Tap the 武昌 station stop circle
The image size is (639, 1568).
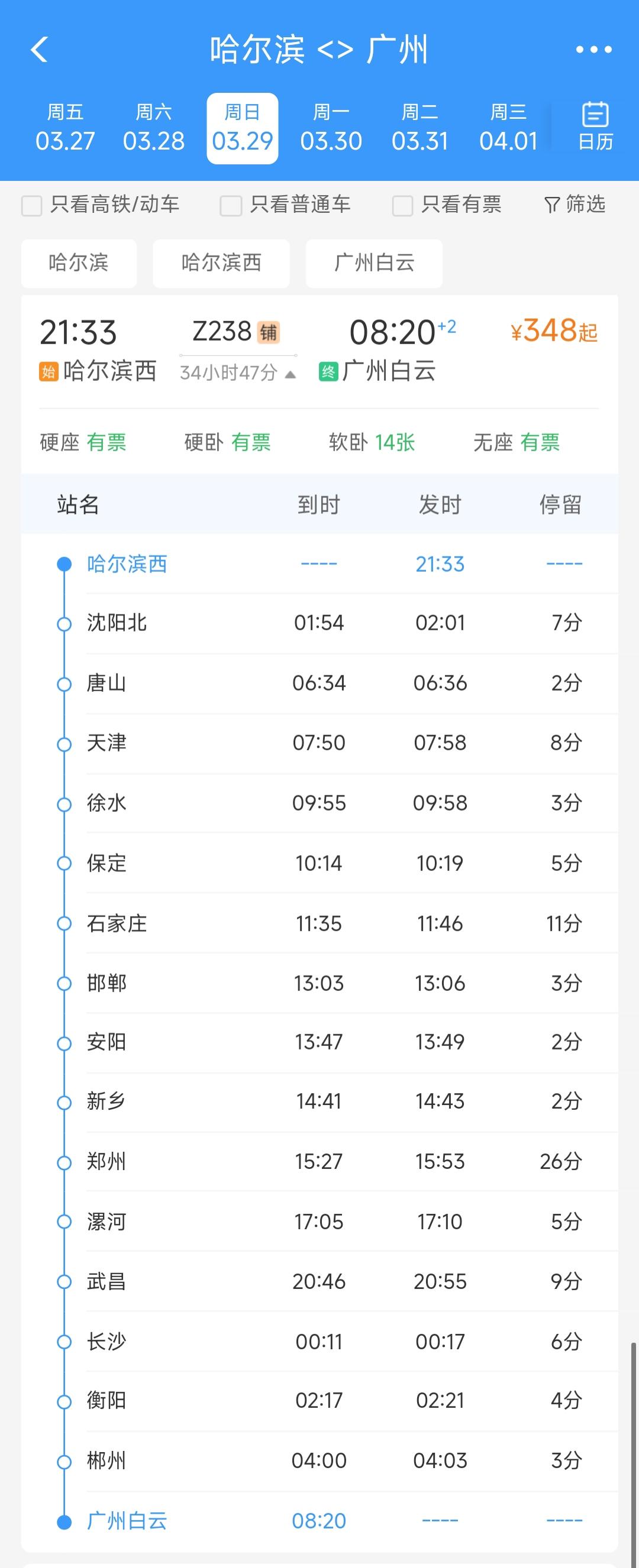pyautogui.click(x=63, y=1280)
